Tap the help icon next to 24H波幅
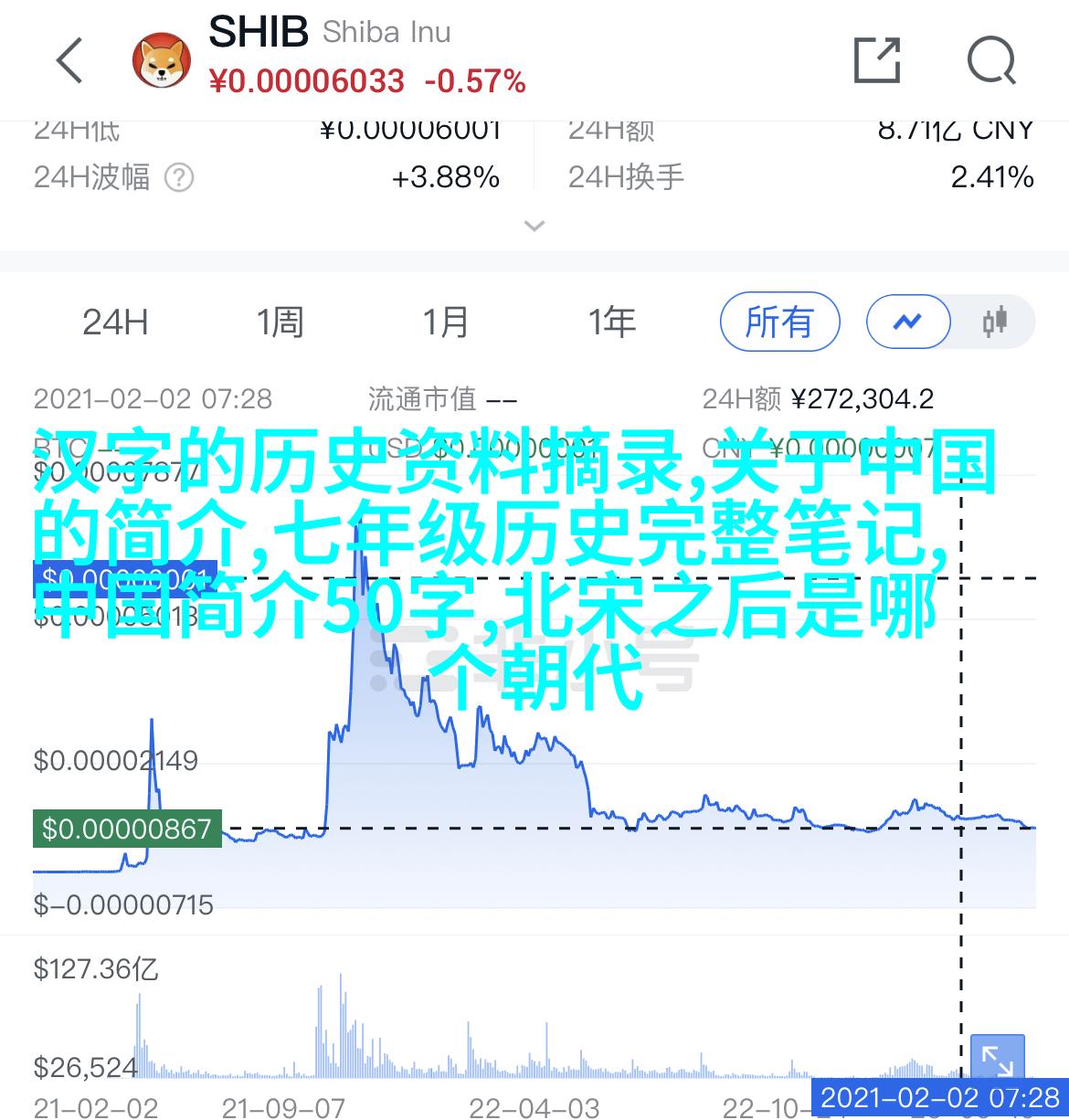1069x1120 pixels. pos(179,177)
